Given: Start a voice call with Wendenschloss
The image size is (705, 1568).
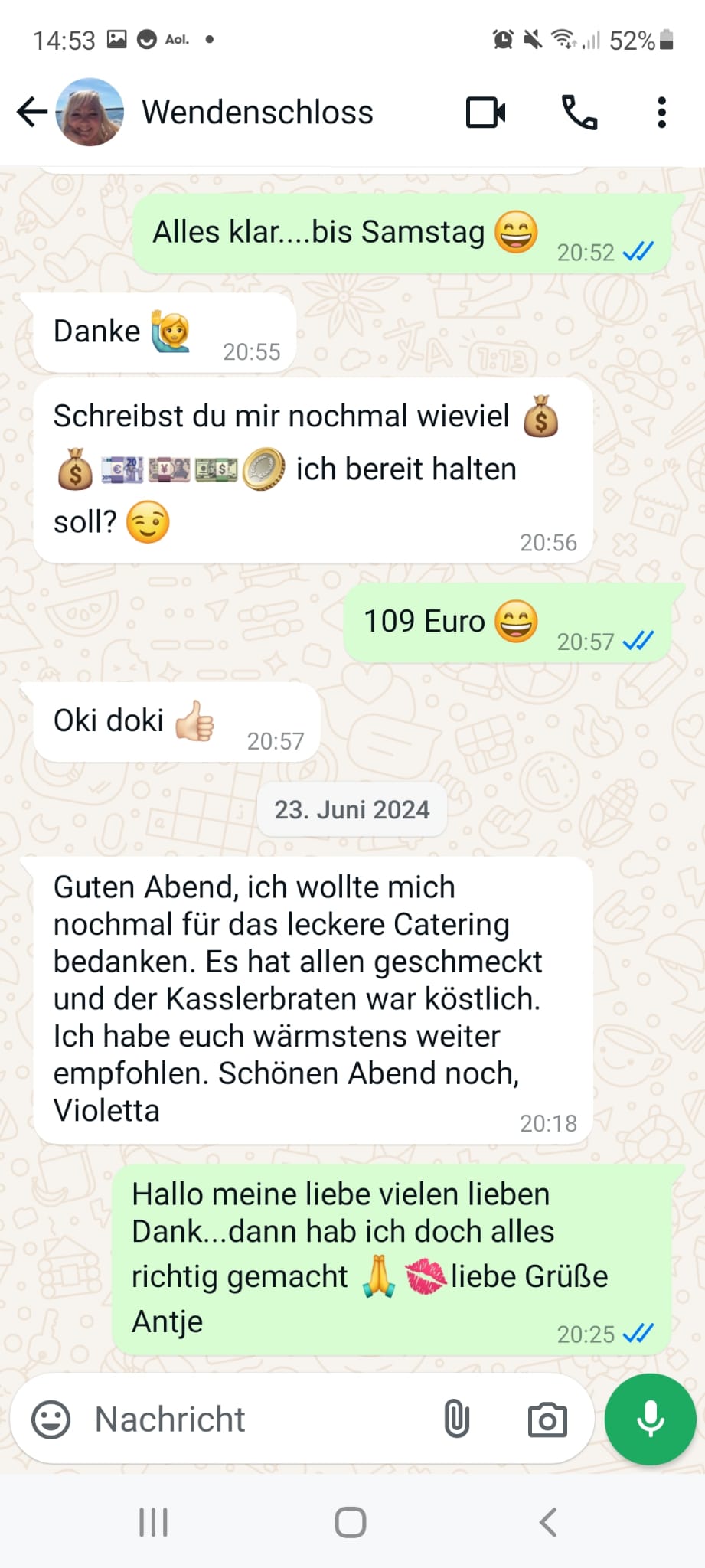Looking at the screenshot, I should (x=579, y=113).
